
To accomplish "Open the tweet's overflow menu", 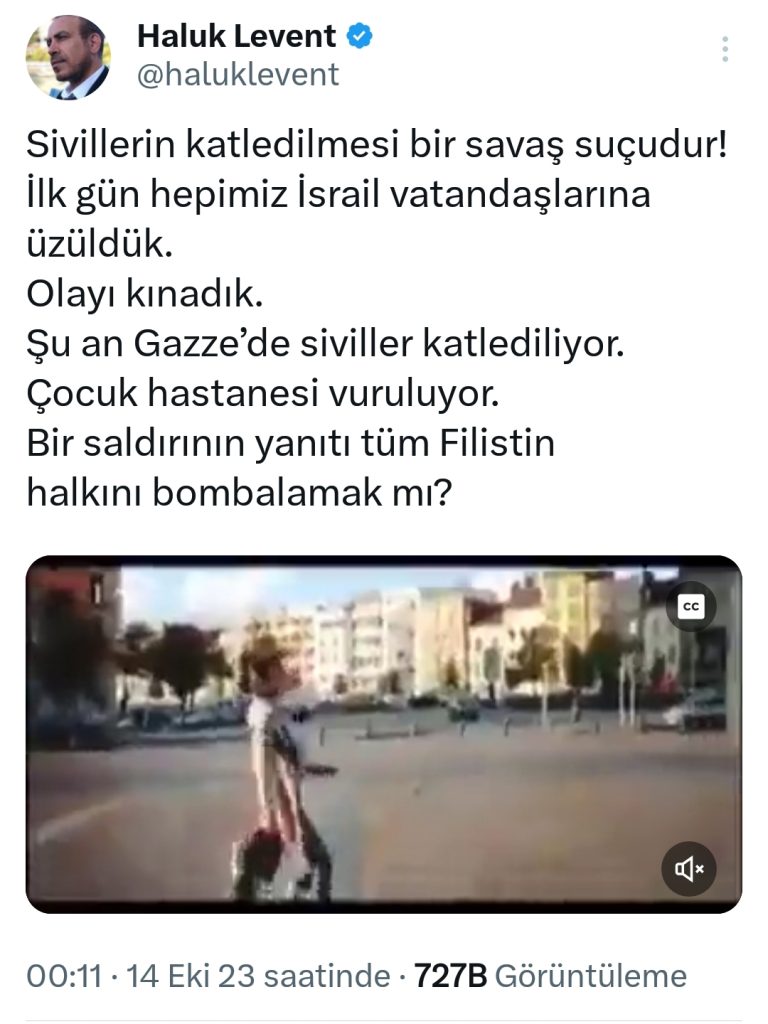I will click(x=725, y=49).
